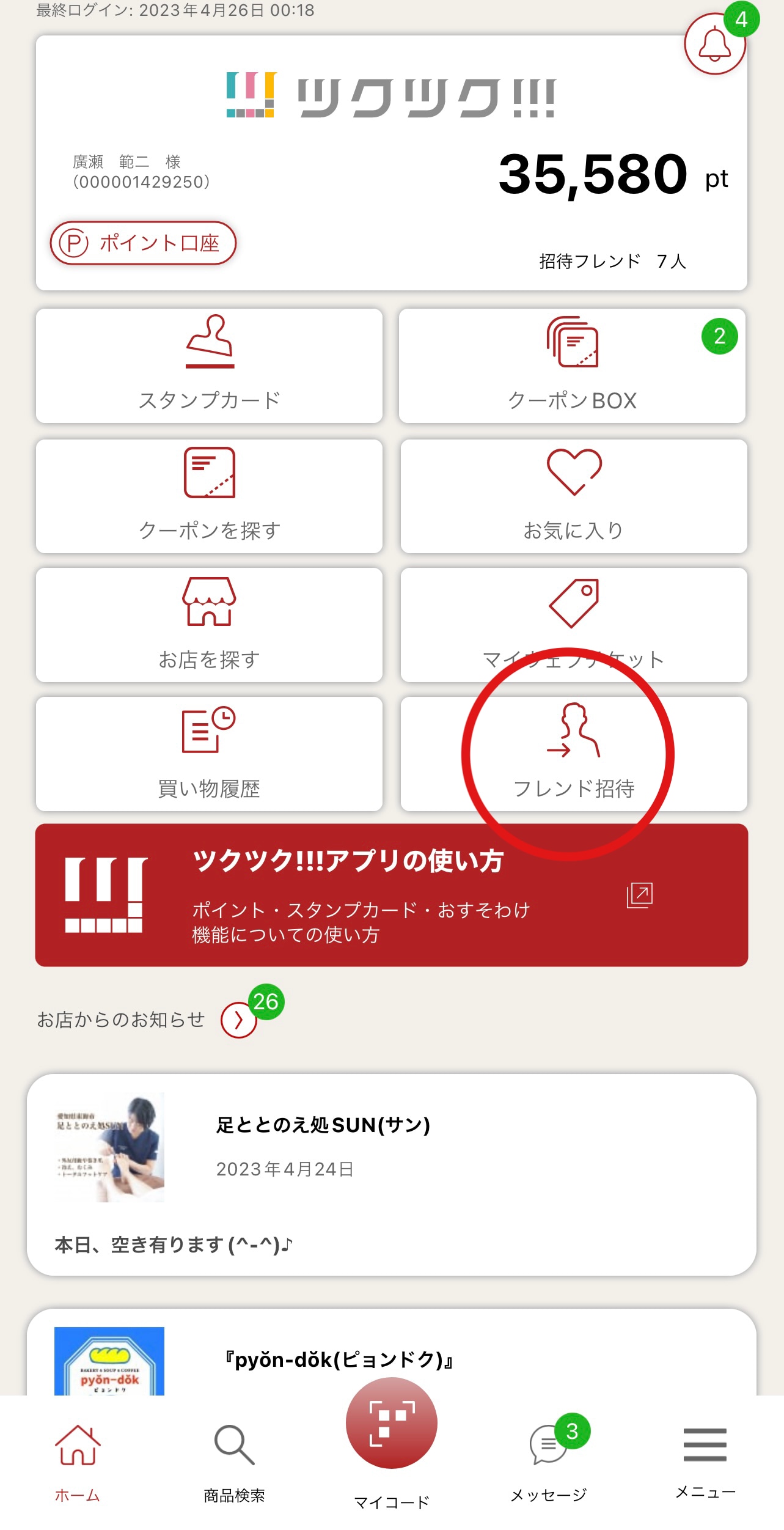The image size is (784, 1530).
Task: Switch to 商品検索 tab
Action: (x=234, y=1461)
